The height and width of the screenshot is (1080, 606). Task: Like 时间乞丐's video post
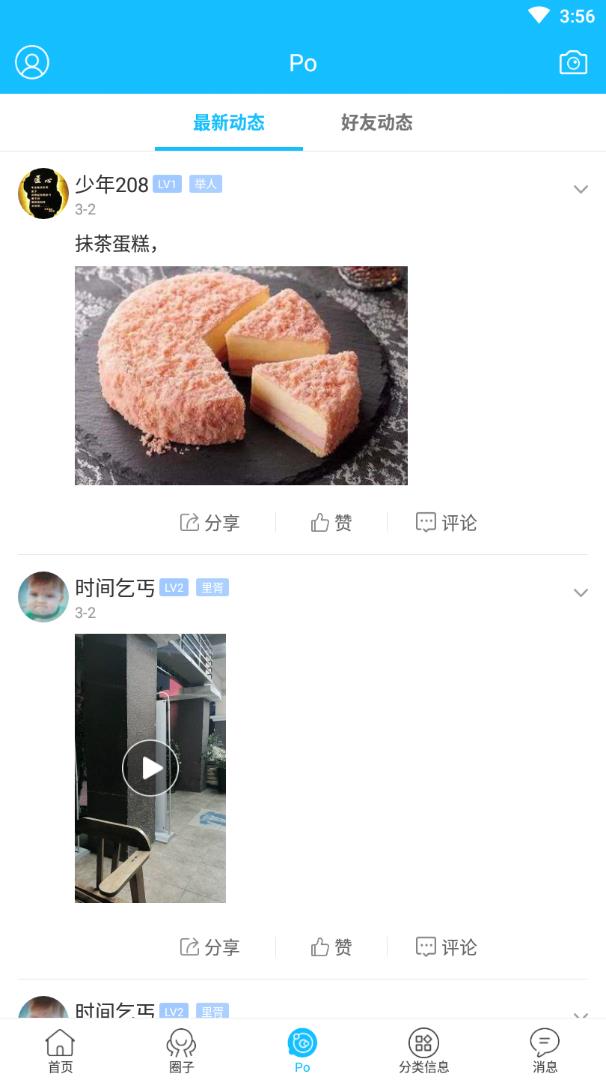pos(331,946)
